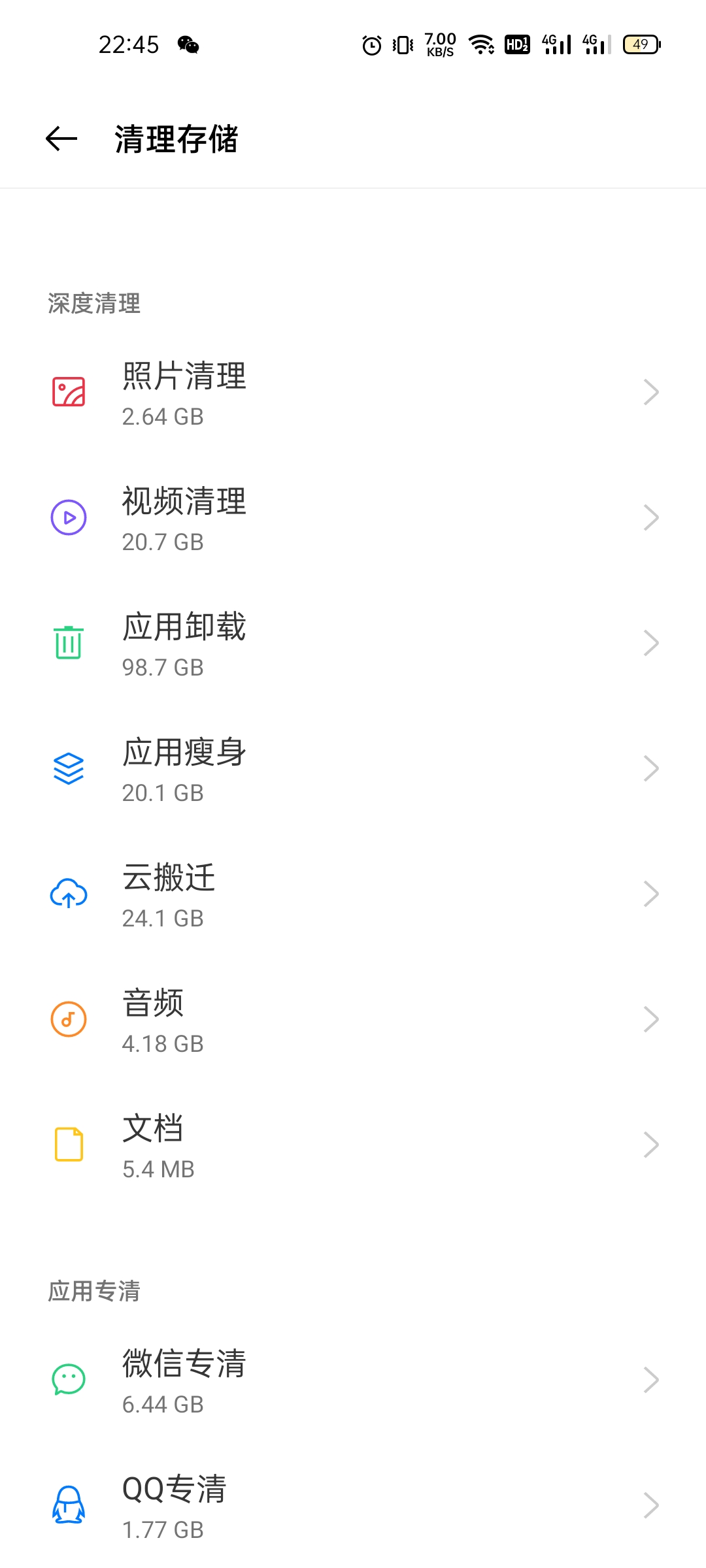Open 云搬迁 cloud migration
Viewport: 706px width, 1568px height.
pos(353,894)
